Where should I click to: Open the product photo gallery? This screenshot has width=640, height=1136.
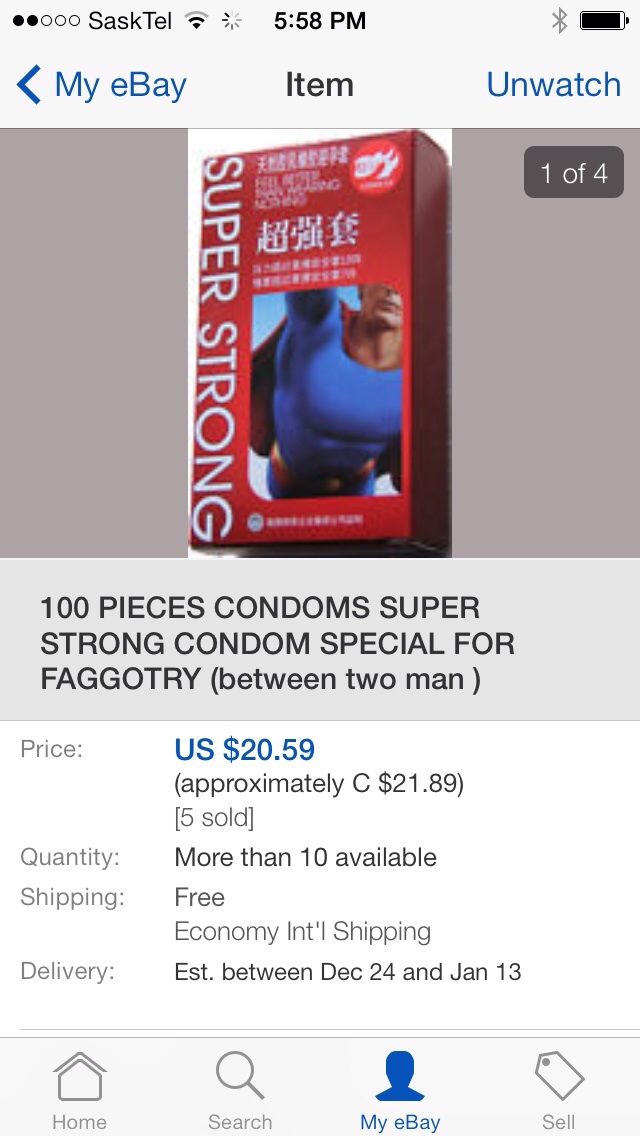tap(320, 343)
